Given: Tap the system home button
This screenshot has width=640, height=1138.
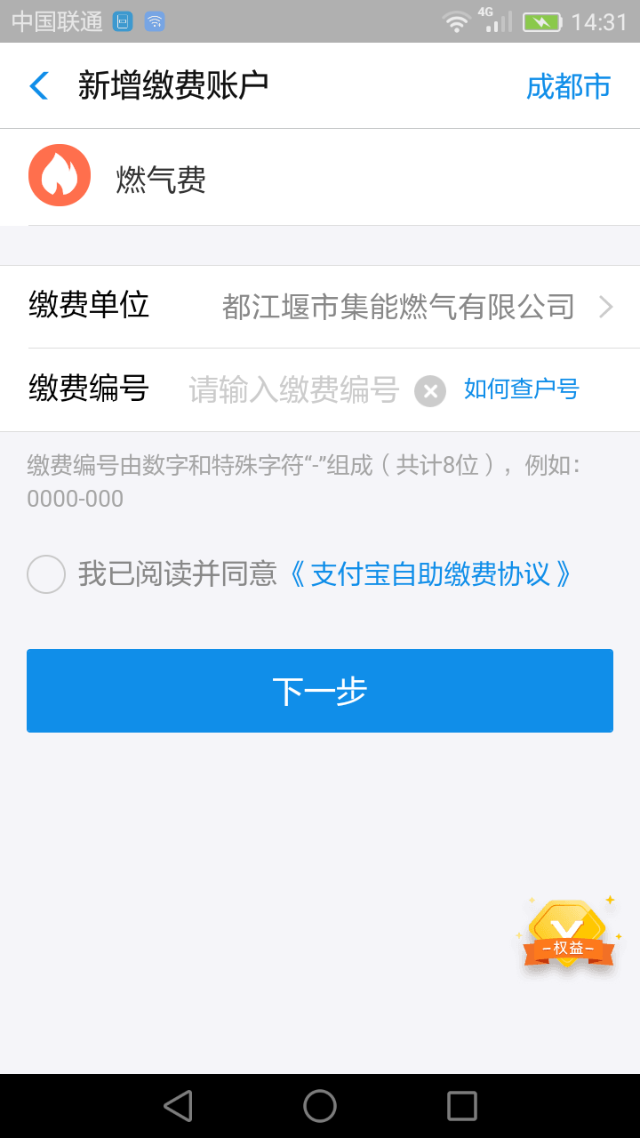Looking at the screenshot, I should 320,1106.
